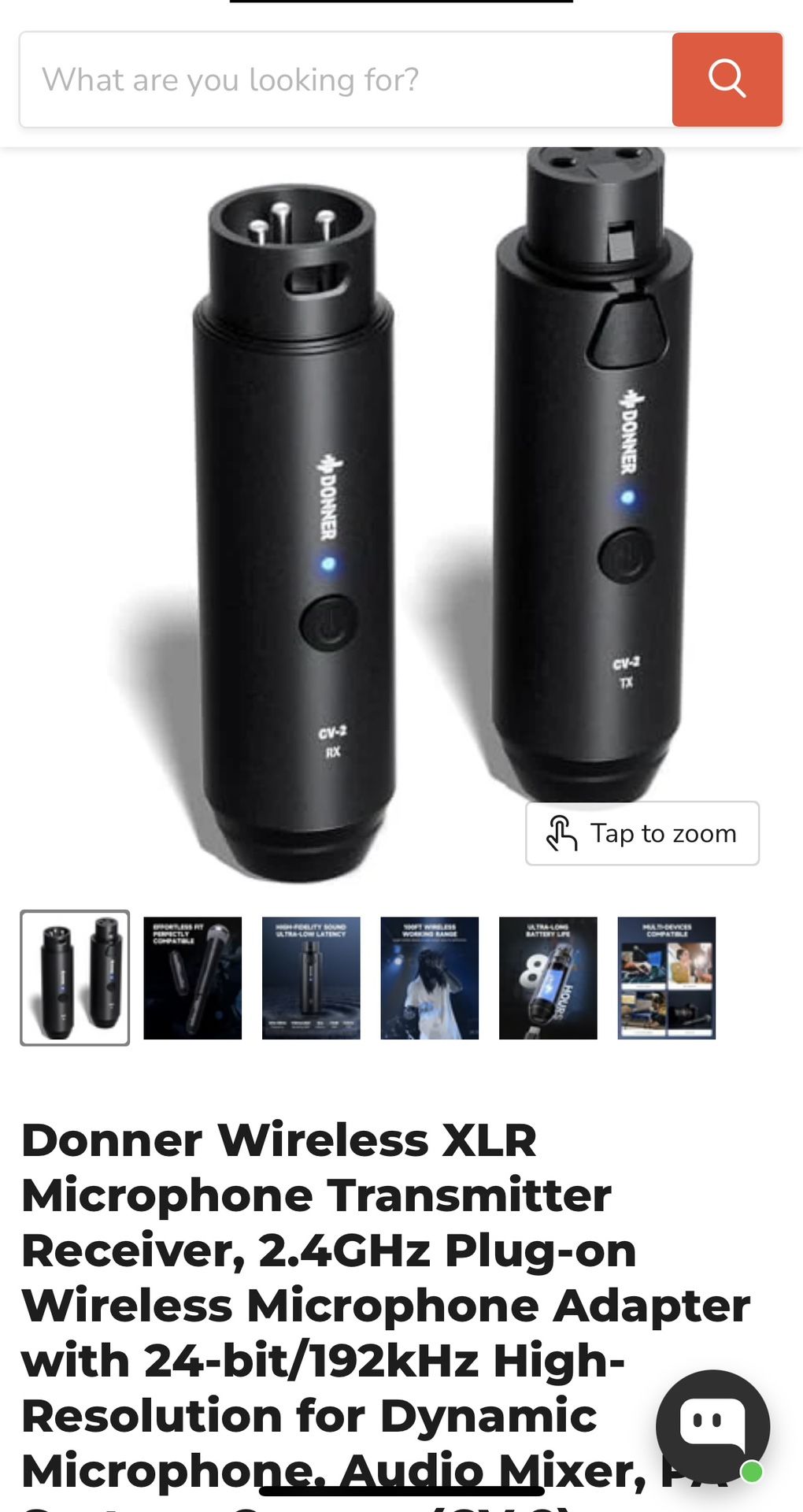
Task: View the "High-Fidelity Sound" thumbnail
Action: (311, 977)
